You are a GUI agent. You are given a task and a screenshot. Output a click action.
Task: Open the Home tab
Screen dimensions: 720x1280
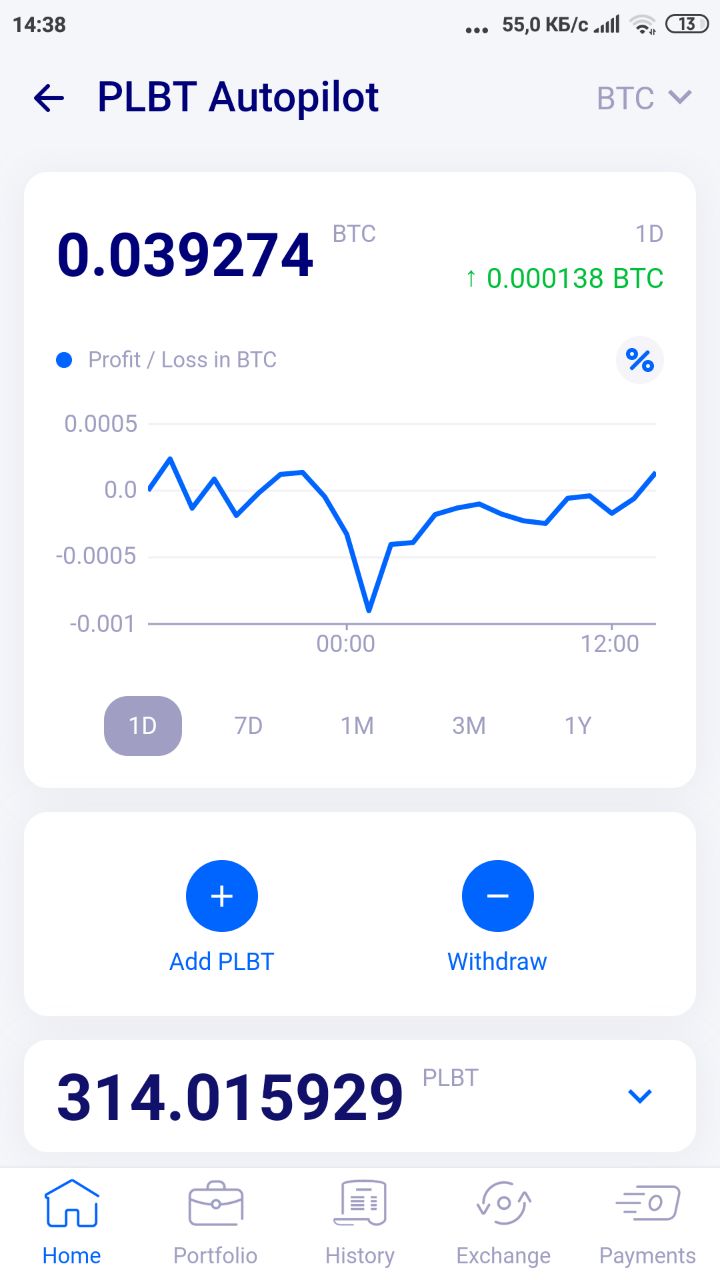(72, 1222)
